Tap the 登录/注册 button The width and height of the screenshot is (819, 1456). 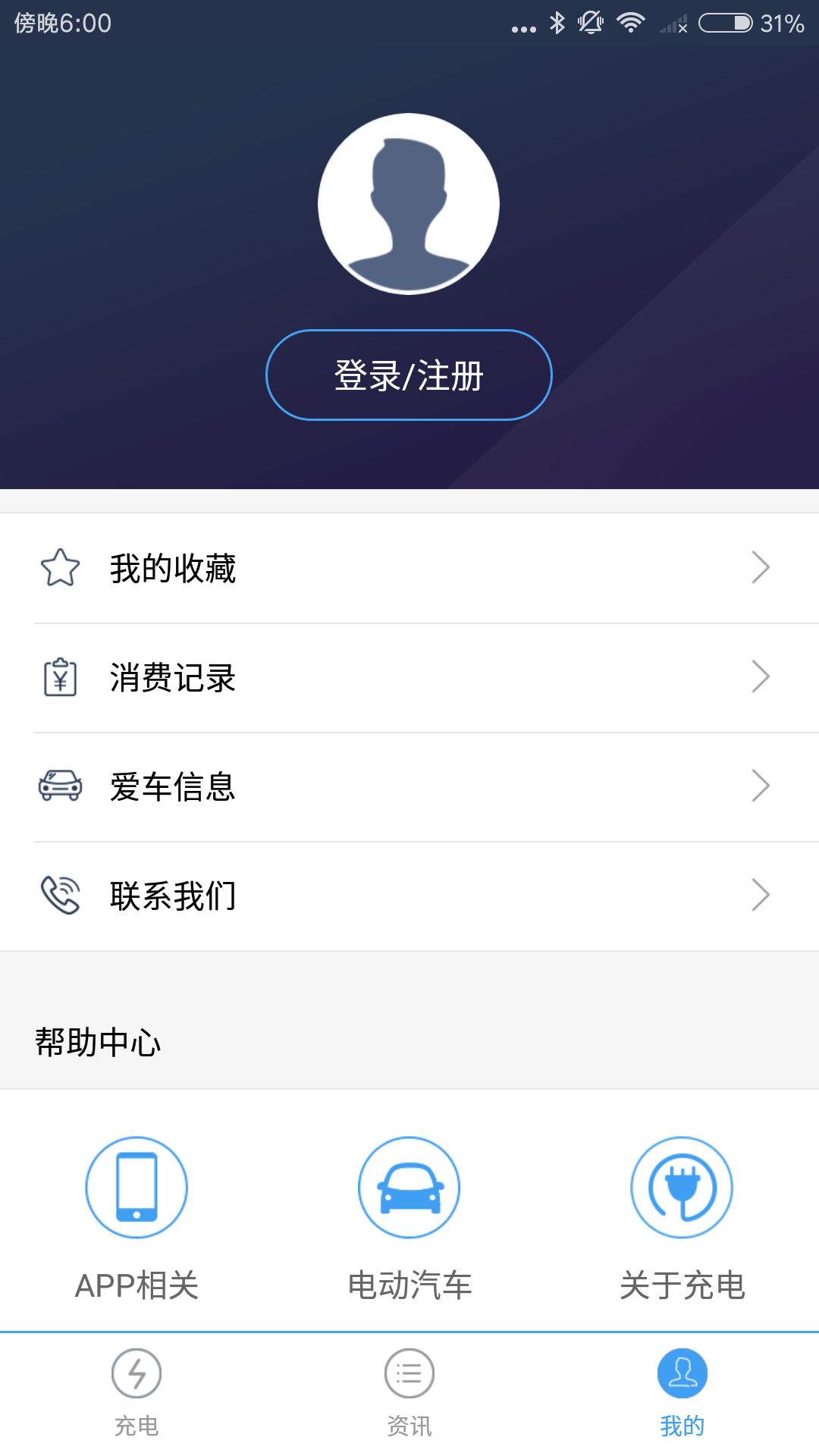tap(409, 374)
